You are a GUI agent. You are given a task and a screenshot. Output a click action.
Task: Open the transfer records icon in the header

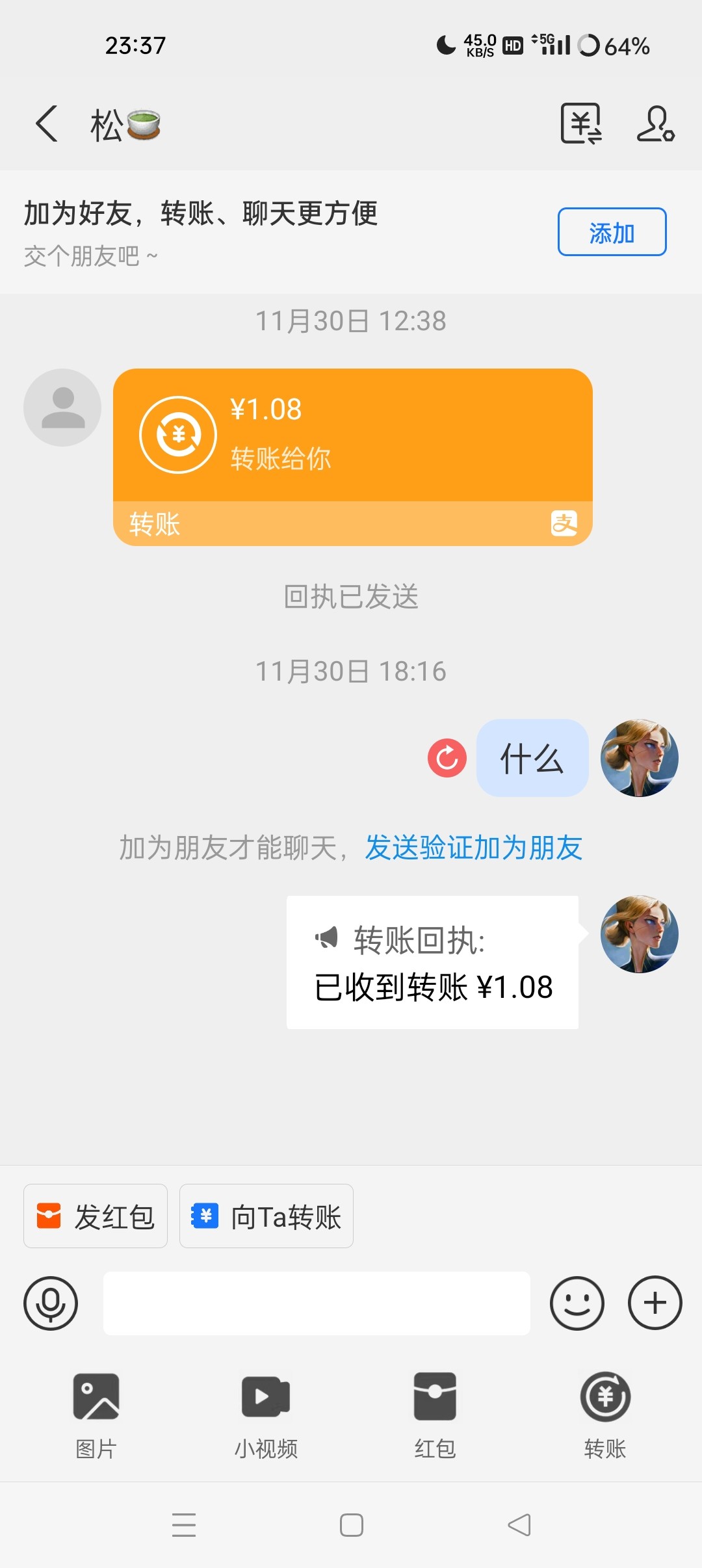580,124
